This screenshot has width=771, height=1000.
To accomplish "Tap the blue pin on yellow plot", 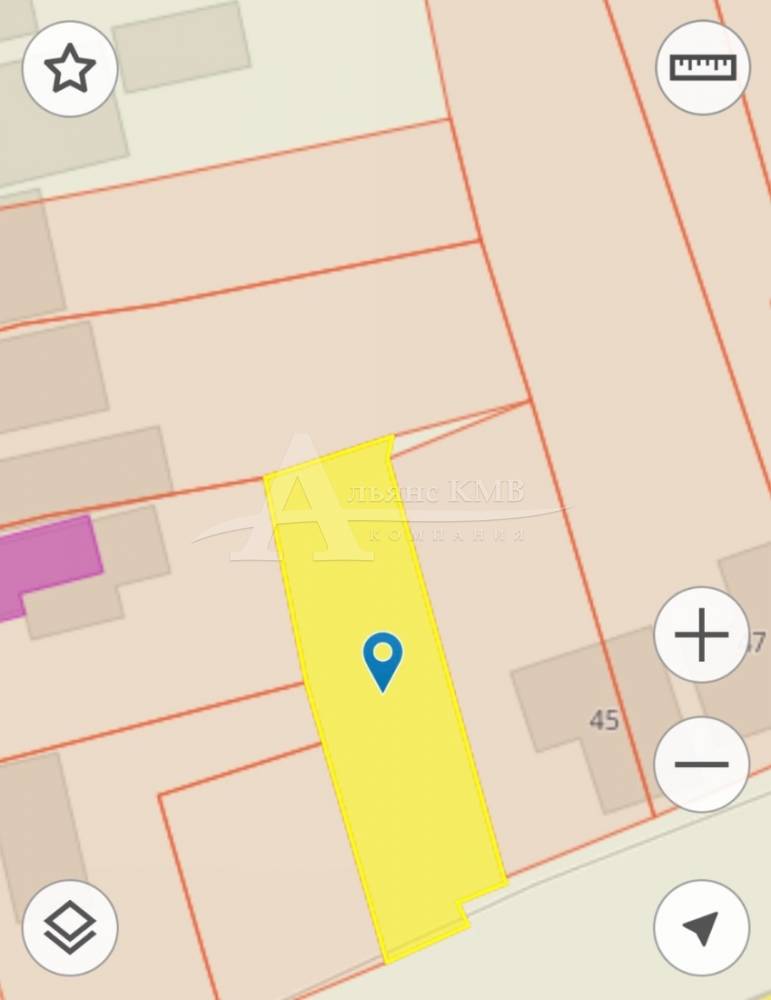I will tap(382, 658).
